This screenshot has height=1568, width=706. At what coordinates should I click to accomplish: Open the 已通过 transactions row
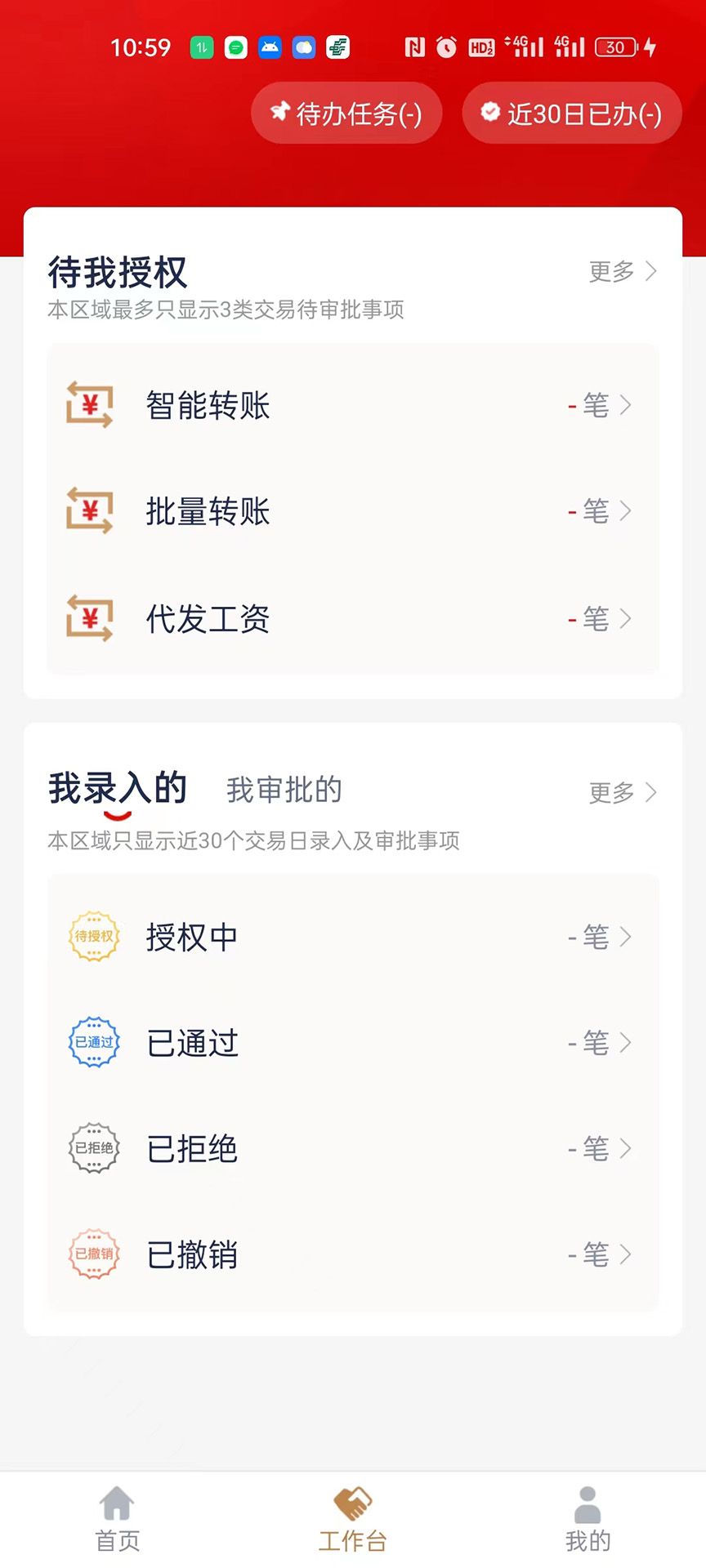[x=353, y=1043]
